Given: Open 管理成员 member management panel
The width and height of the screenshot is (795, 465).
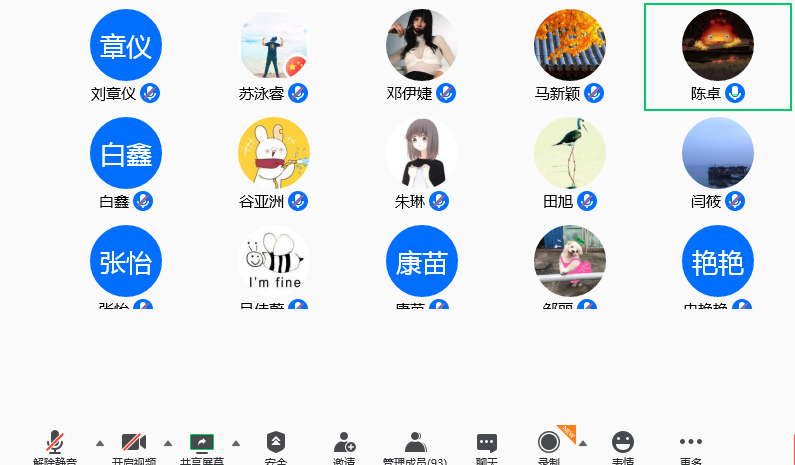Looking at the screenshot, I should click(416, 446).
